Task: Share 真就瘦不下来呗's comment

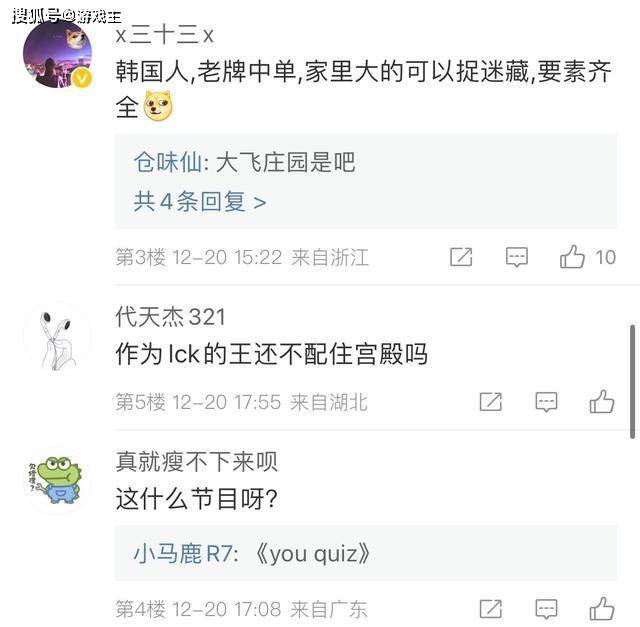Action: 490,607
